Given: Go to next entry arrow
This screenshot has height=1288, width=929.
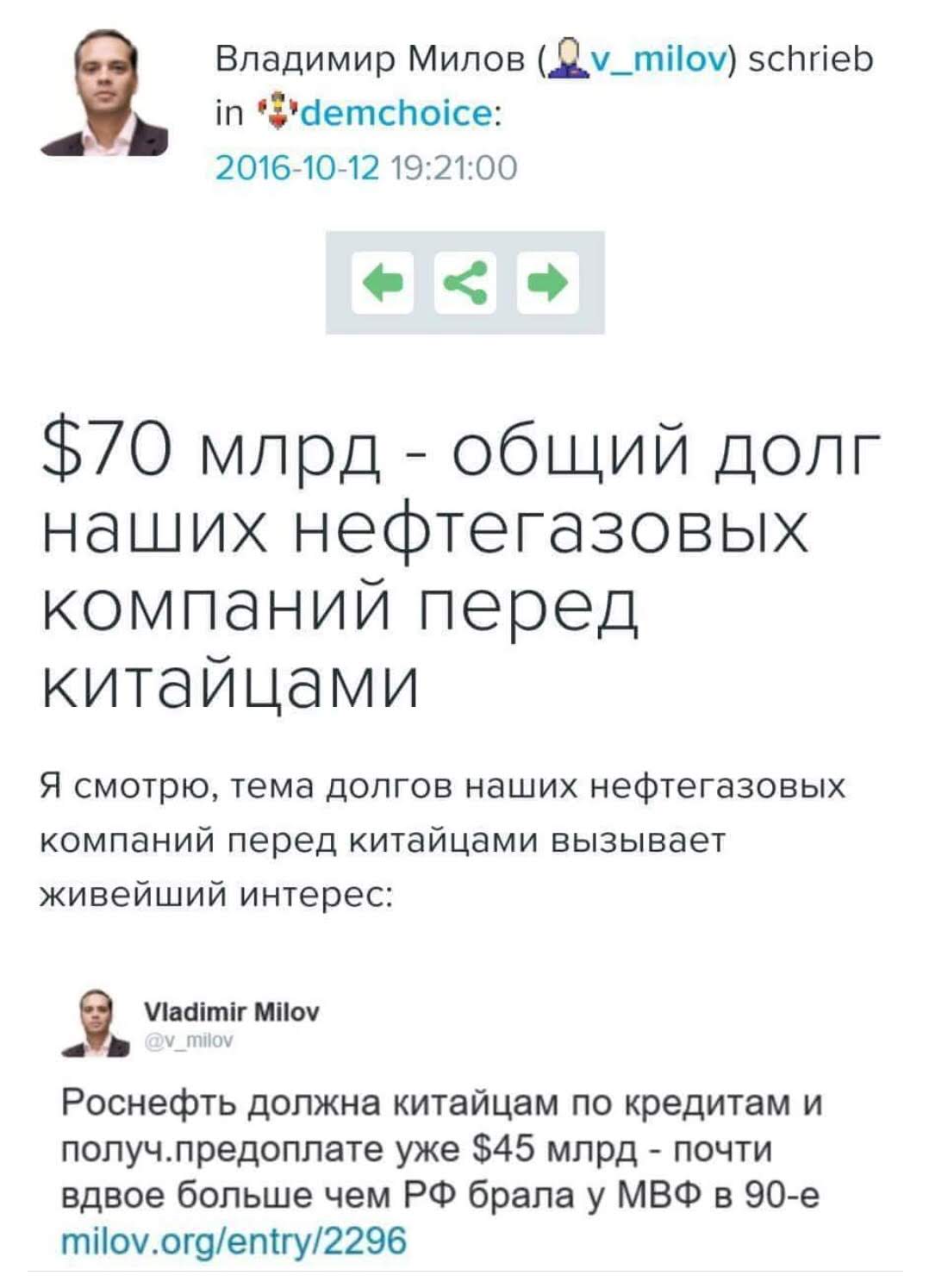Looking at the screenshot, I should pos(547,282).
